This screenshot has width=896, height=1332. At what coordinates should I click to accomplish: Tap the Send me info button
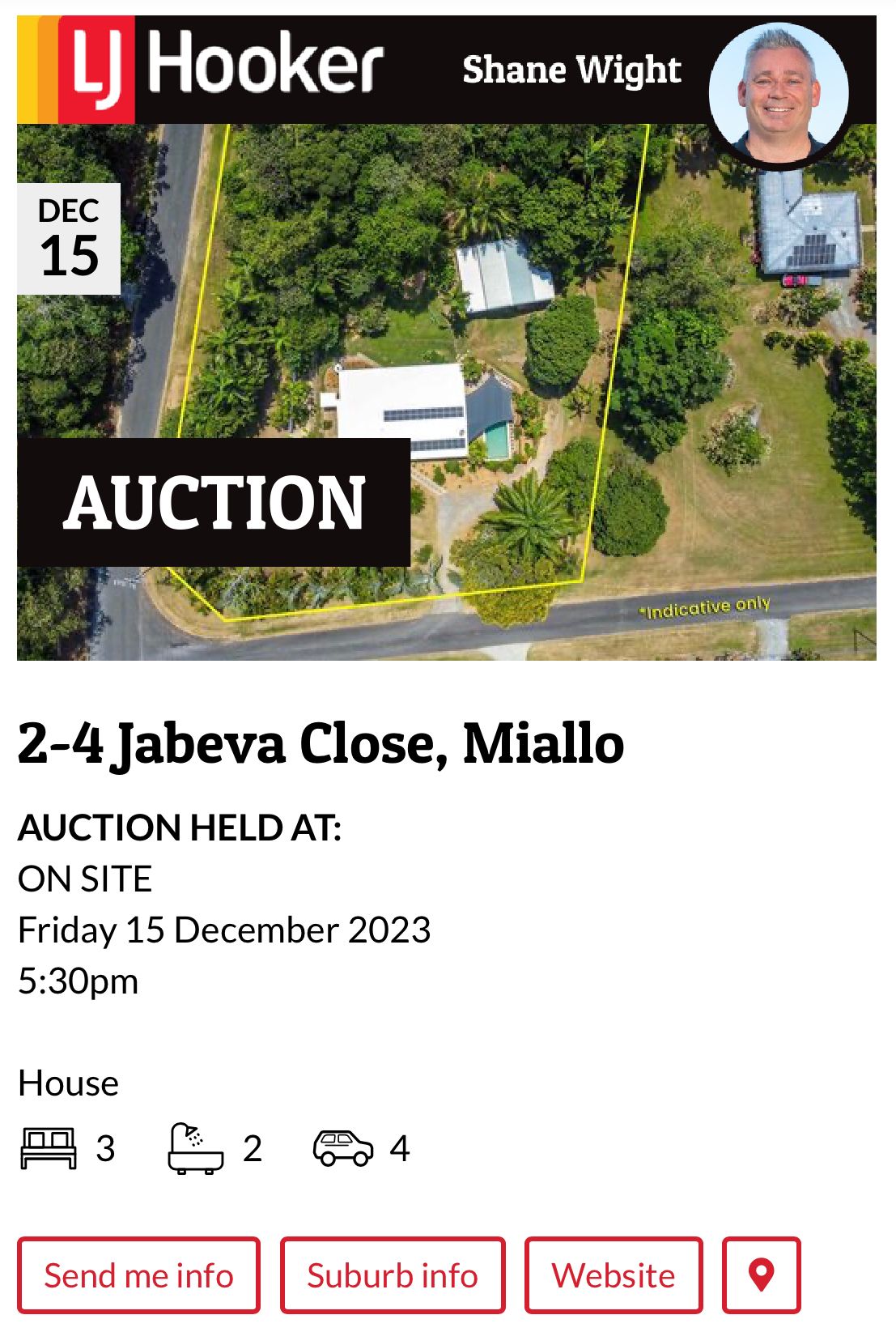pyautogui.click(x=138, y=1275)
